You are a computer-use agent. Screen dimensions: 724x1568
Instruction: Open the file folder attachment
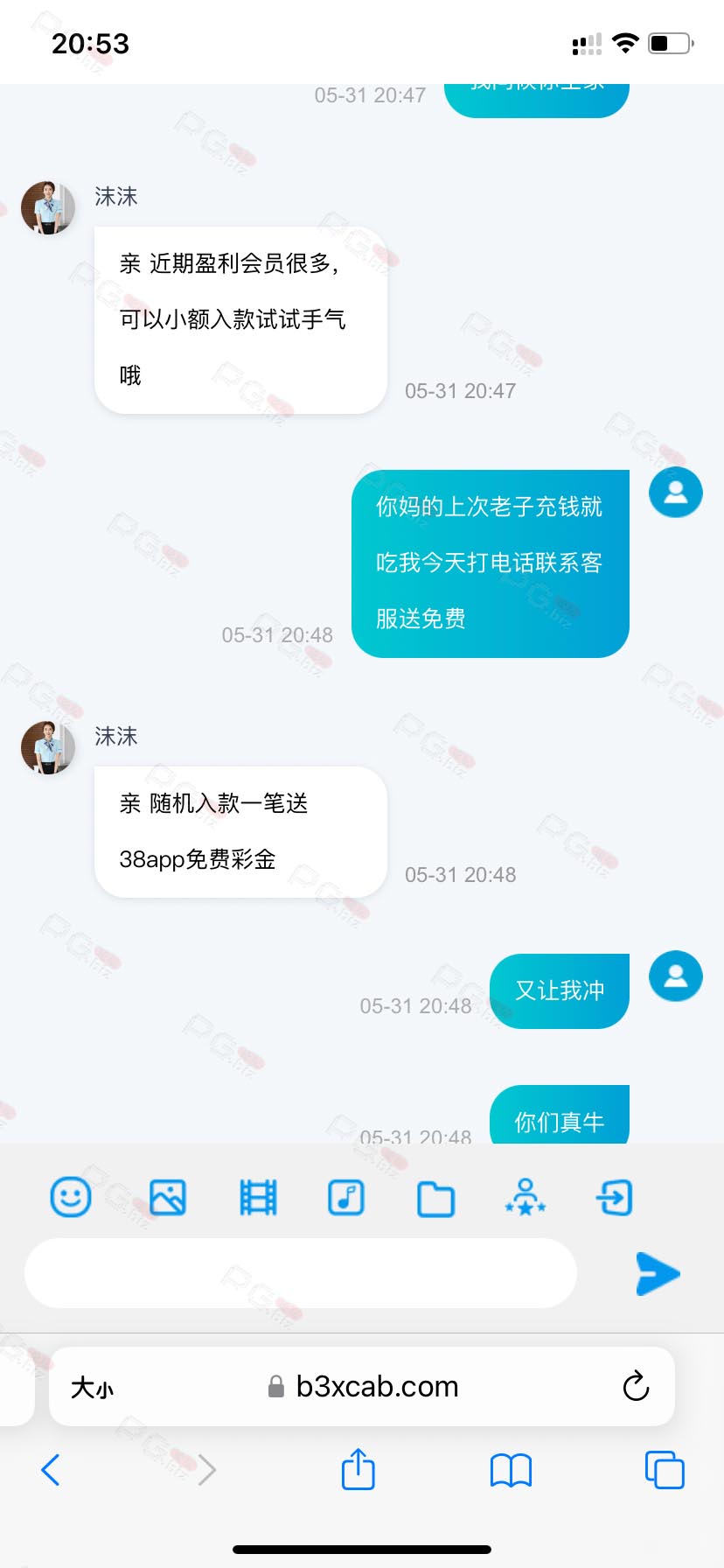(x=435, y=1199)
